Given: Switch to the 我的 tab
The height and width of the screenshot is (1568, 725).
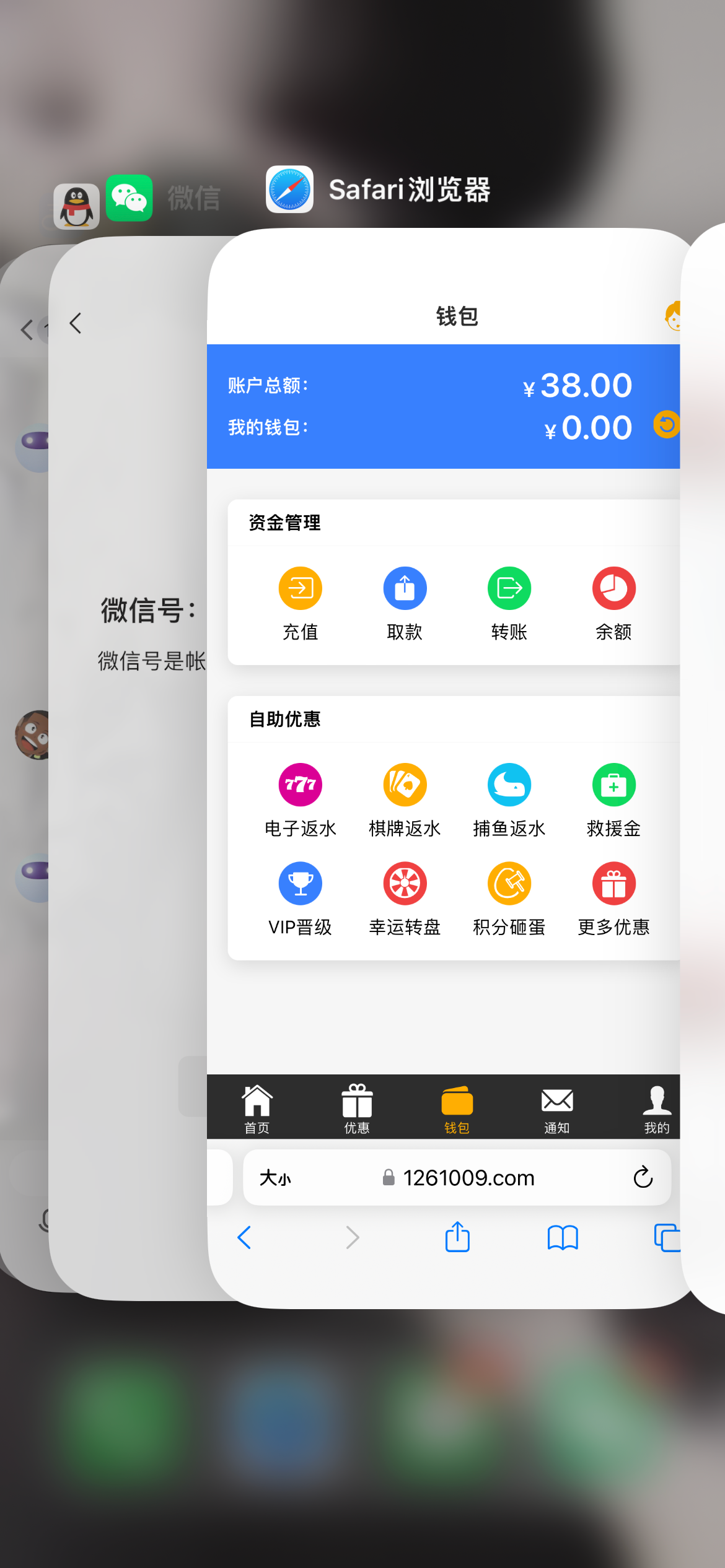Looking at the screenshot, I should tap(657, 1109).
